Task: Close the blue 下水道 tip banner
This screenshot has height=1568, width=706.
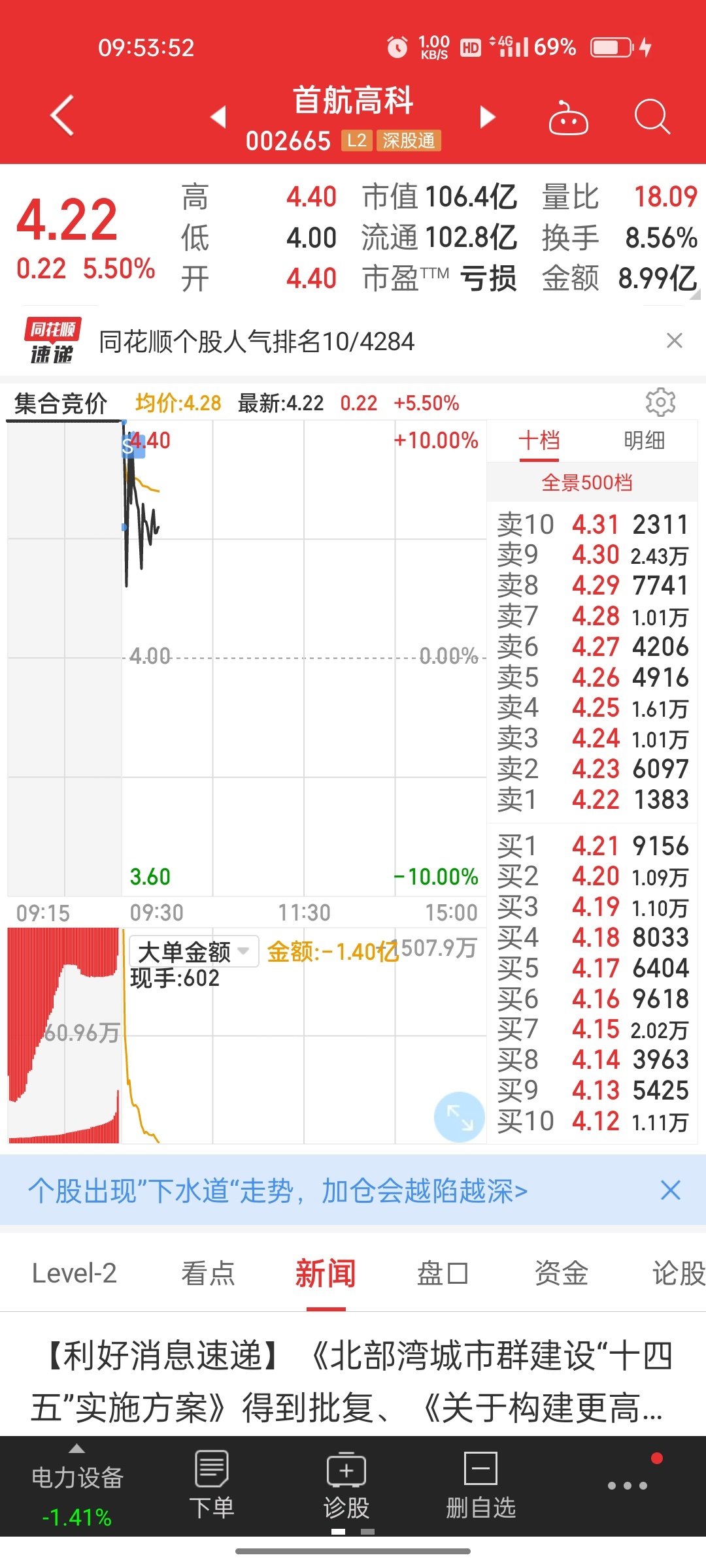Action: coord(671,1190)
